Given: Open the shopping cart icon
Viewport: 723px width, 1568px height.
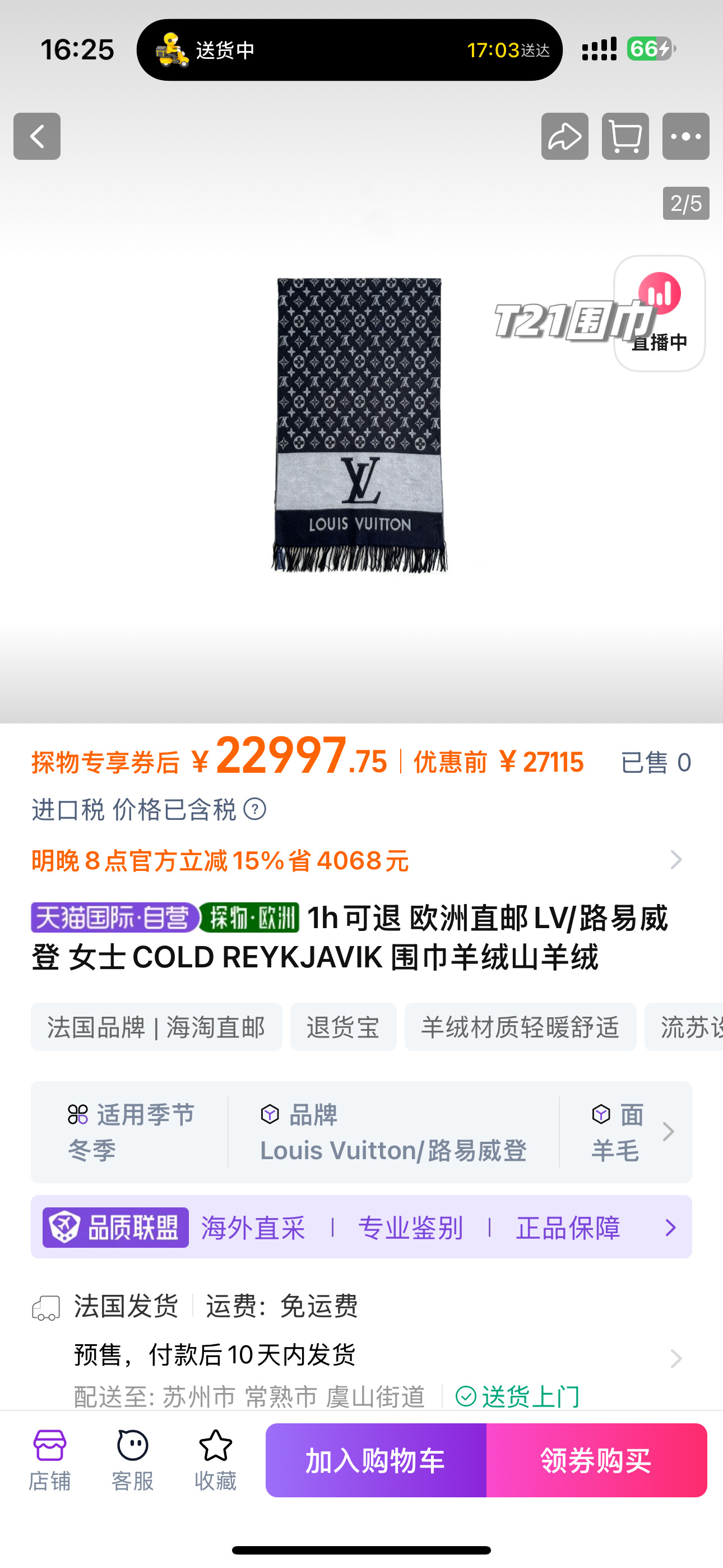Looking at the screenshot, I should click(625, 136).
